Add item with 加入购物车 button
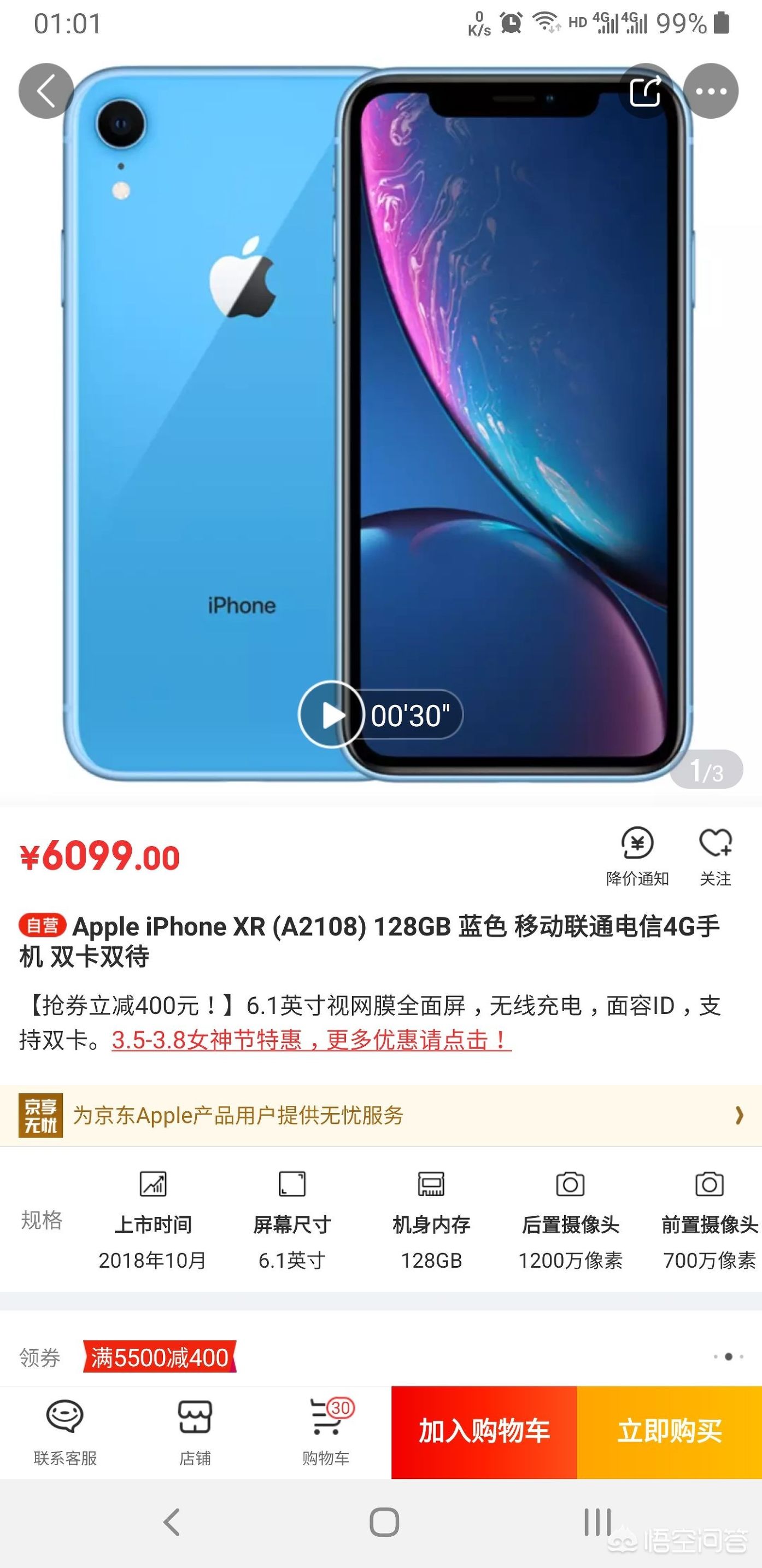This screenshot has height=1568, width=762. [x=484, y=1432]
